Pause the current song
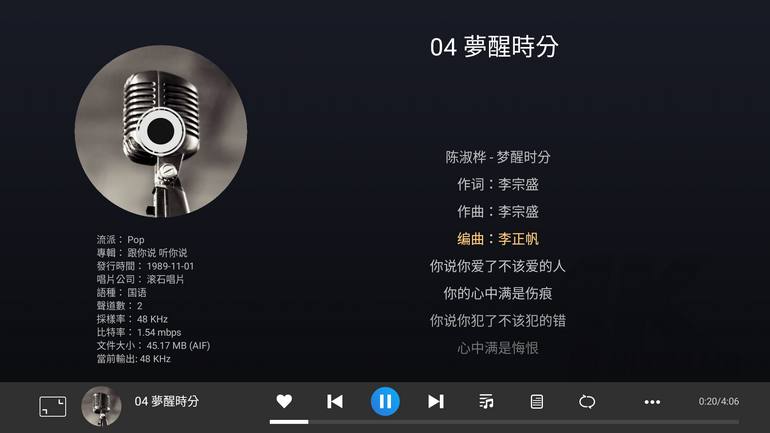Screen dimensions: 770x433 [x=385, y=401]
